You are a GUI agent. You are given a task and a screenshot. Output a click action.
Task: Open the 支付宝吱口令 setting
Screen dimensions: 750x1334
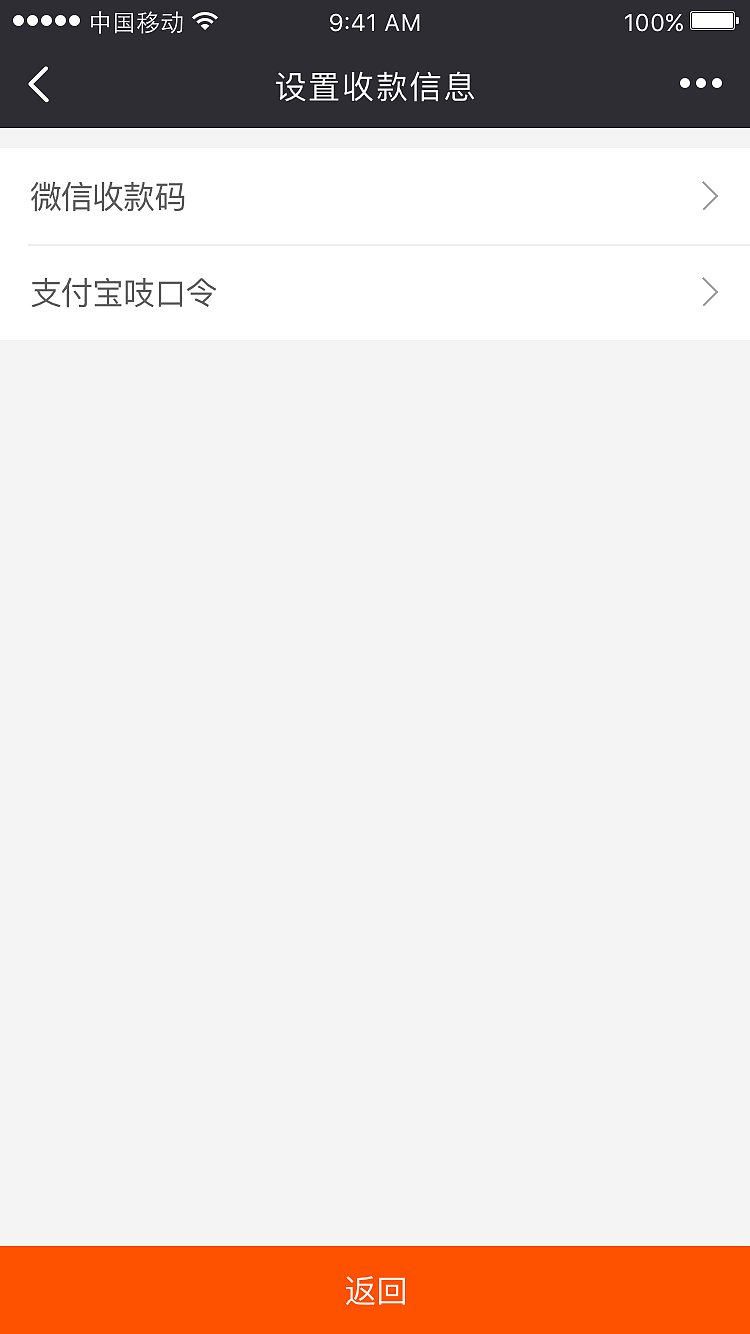pyautogui.click(x=375, y=293)
